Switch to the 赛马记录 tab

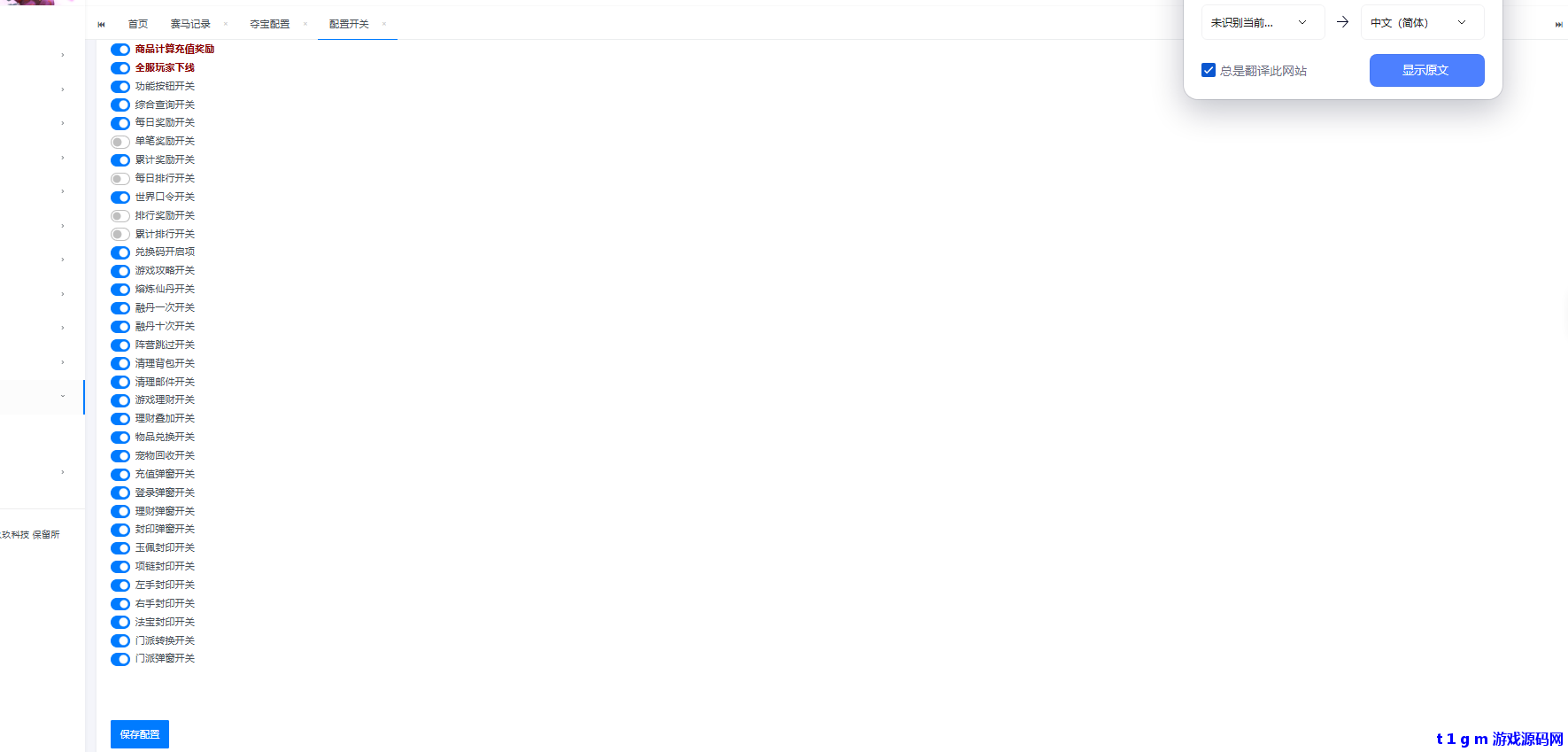[190, 24]
